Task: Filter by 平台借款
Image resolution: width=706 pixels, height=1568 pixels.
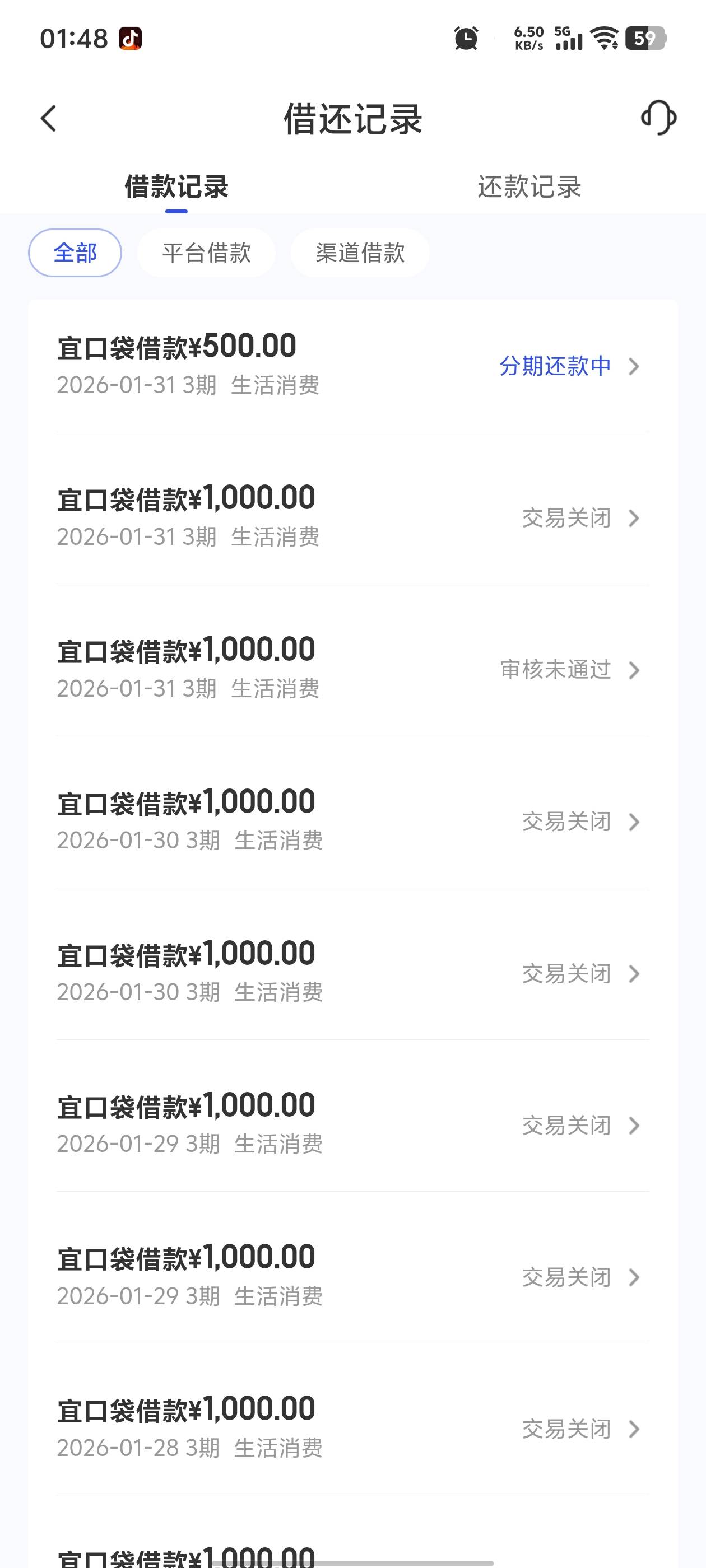Action: 207,253
